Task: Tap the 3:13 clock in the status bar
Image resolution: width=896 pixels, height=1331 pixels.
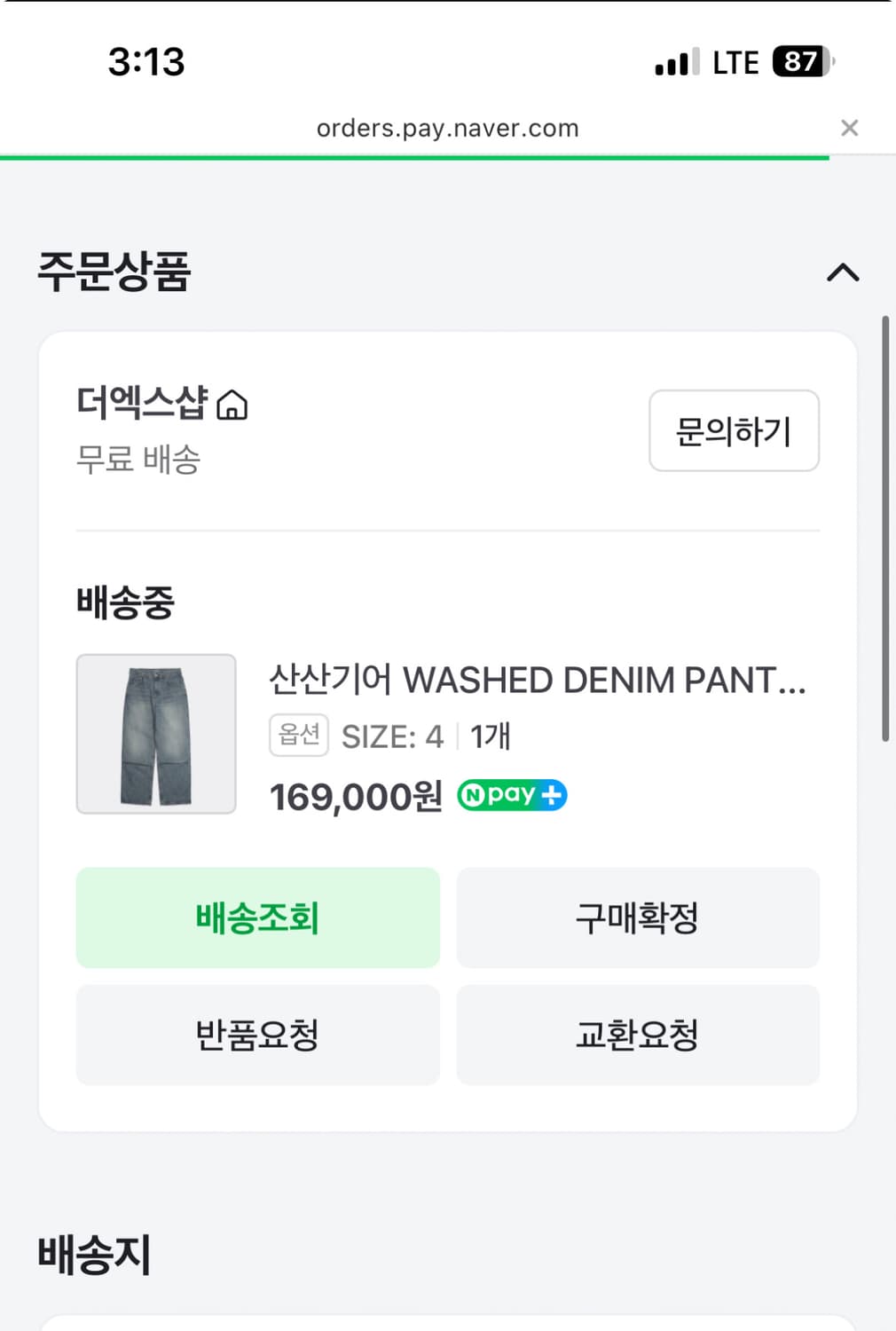Action: tap(146, 61)
